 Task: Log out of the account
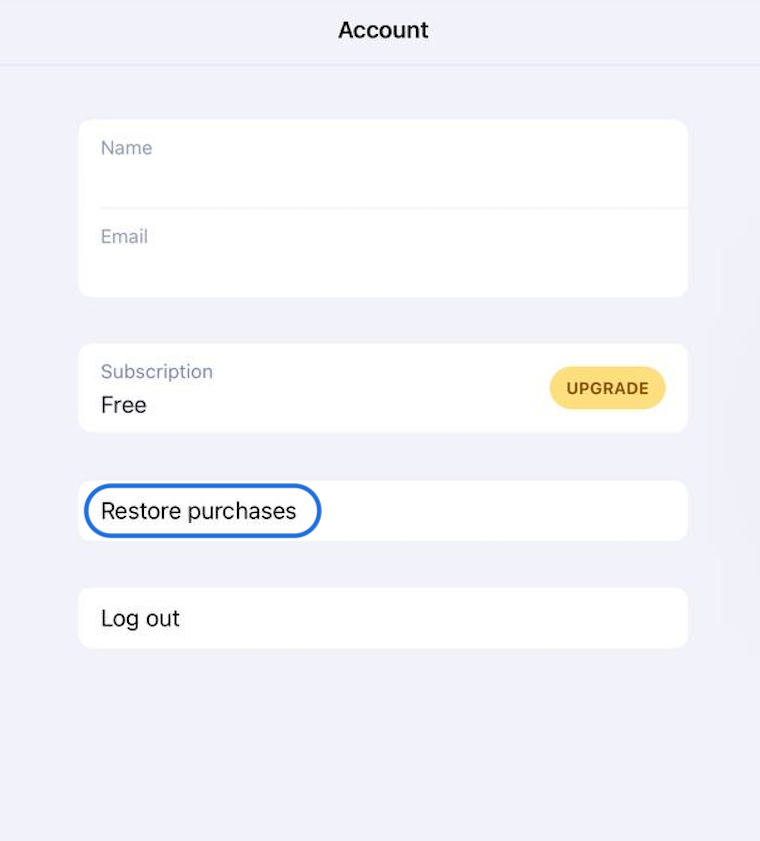tap(141, 618)
